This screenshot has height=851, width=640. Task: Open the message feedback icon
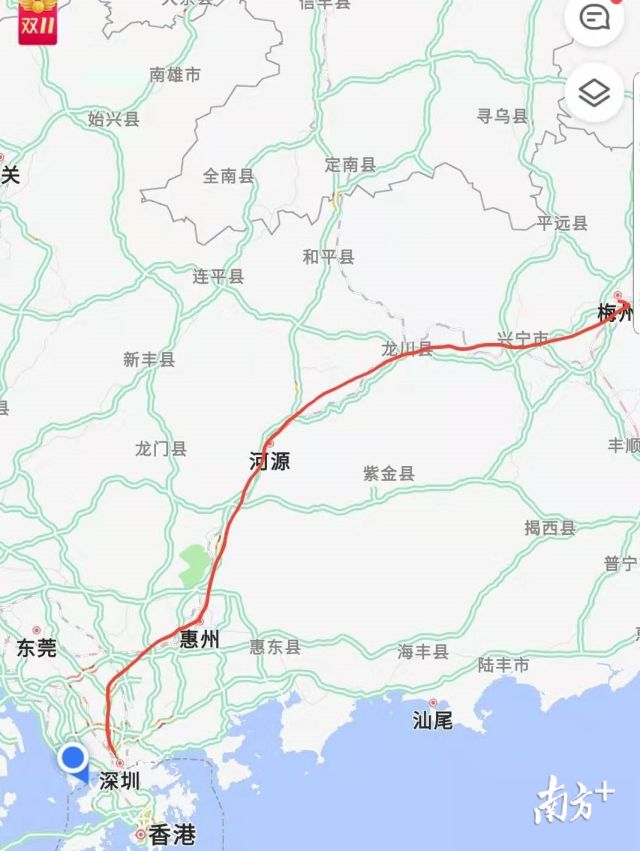click(596, 17)
